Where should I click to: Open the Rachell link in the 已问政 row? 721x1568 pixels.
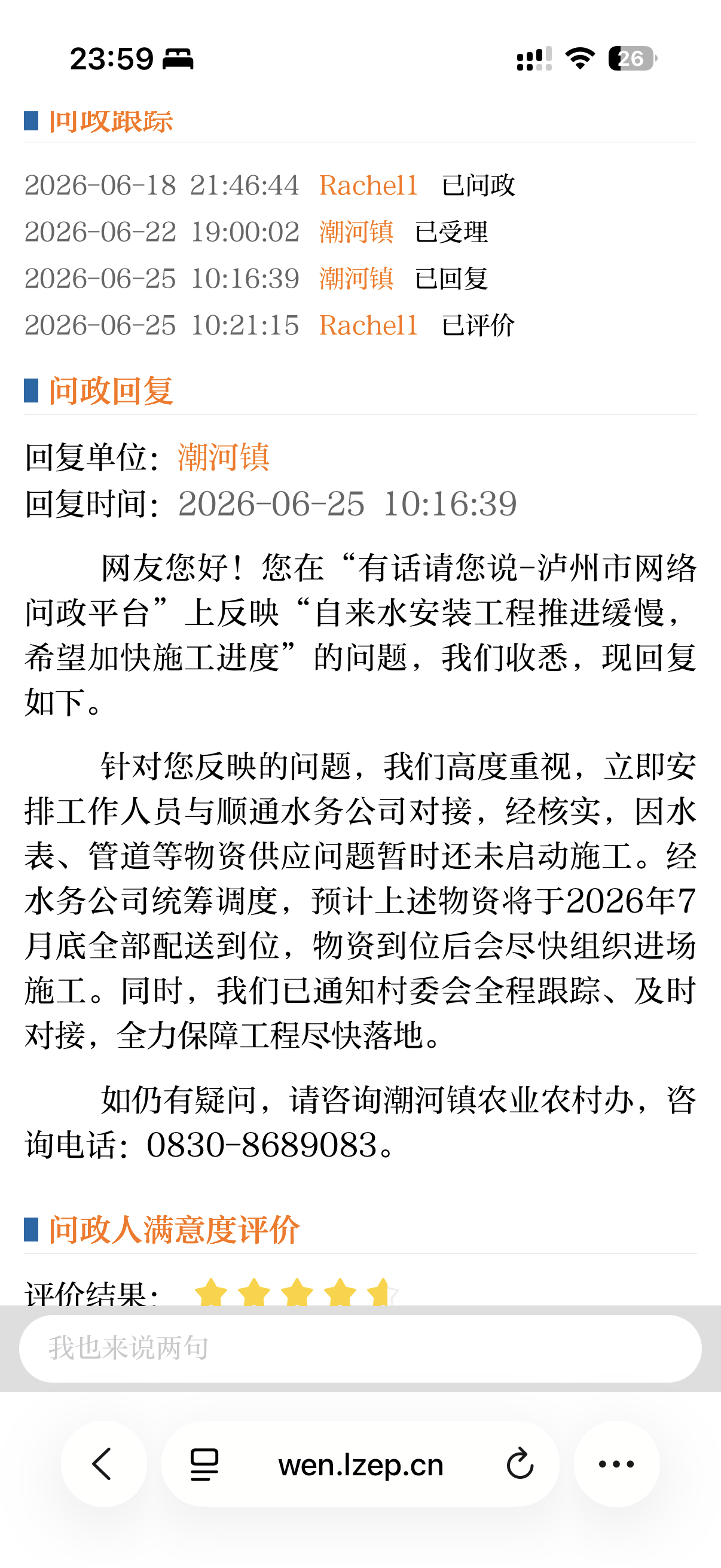369,185
